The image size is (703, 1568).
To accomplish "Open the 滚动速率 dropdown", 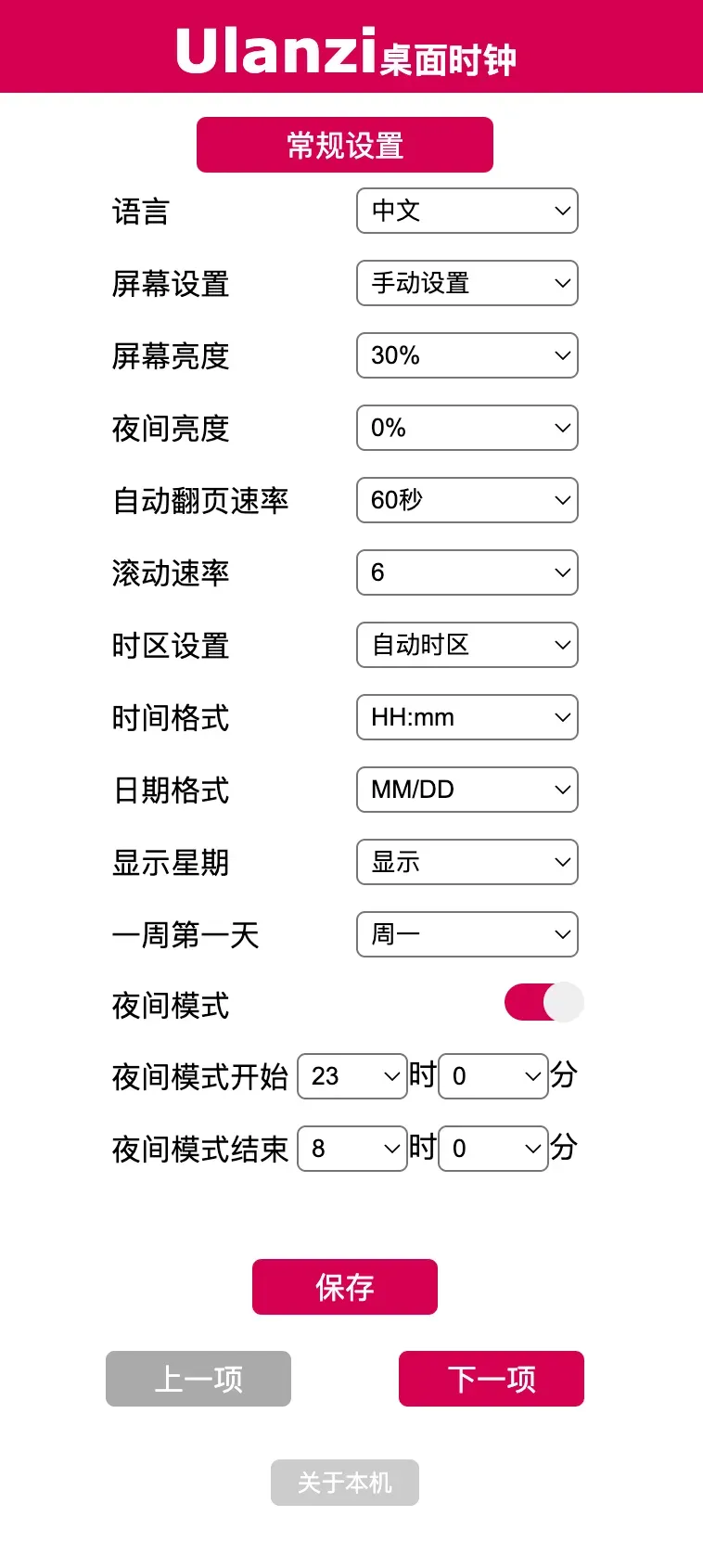I will [x=467, y=572].
